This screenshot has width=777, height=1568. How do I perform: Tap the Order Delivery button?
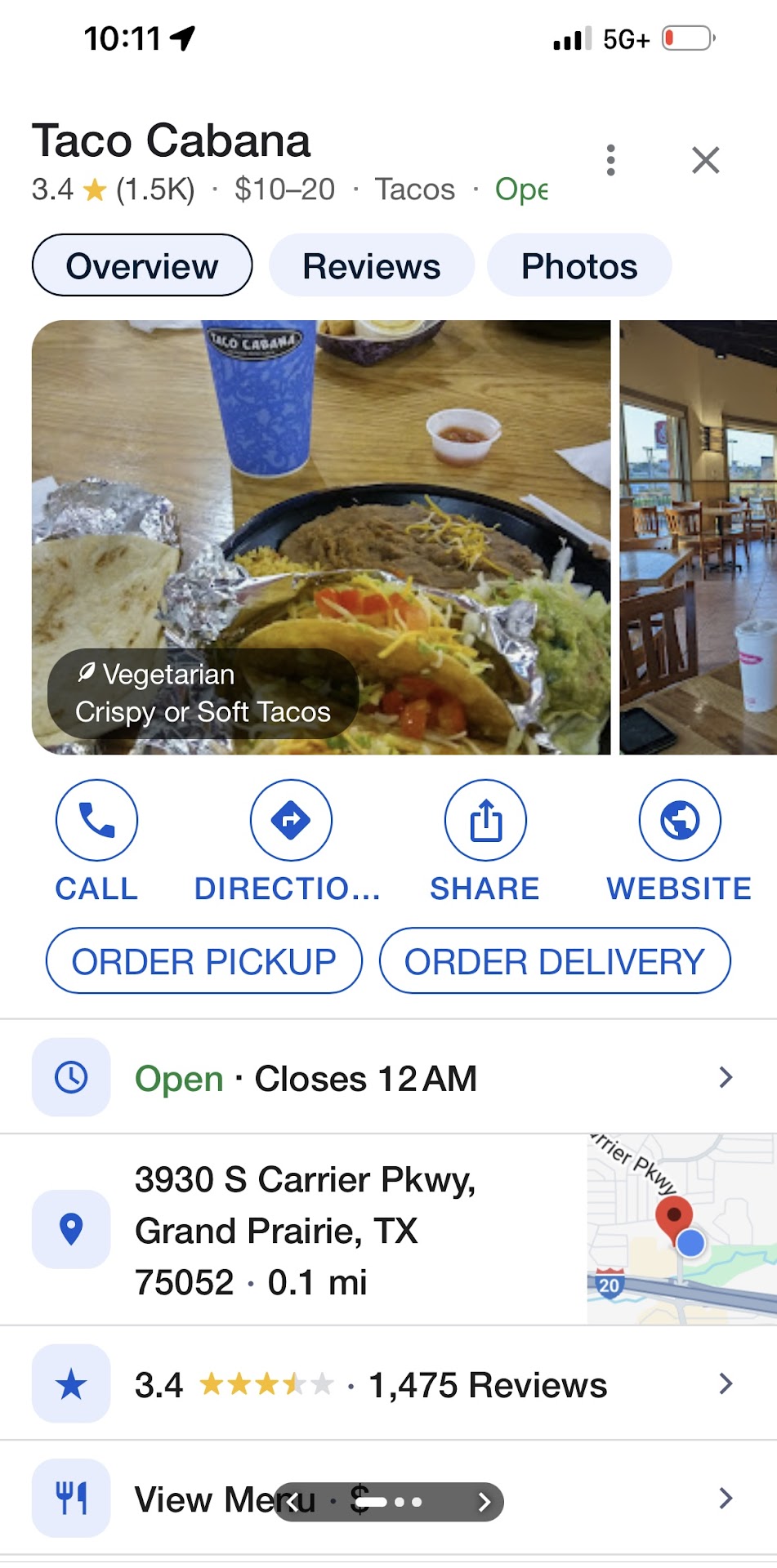pos(555,961)
